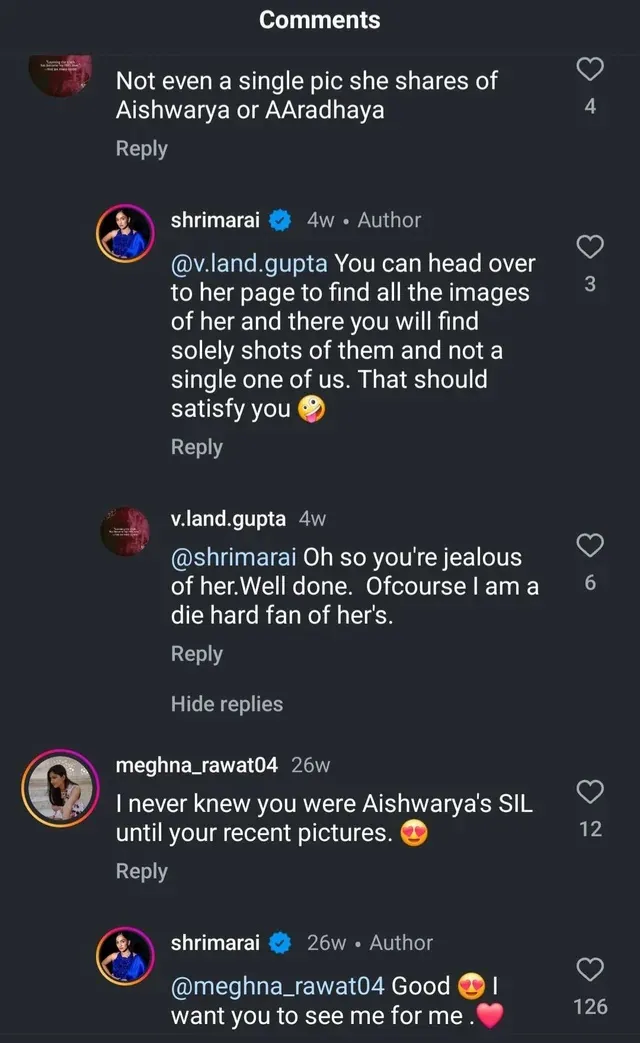The height and width of the screenshot is (1043, 640).
Task: Open meghna_rawat04's profile picture
Action: tap(59, 789)
